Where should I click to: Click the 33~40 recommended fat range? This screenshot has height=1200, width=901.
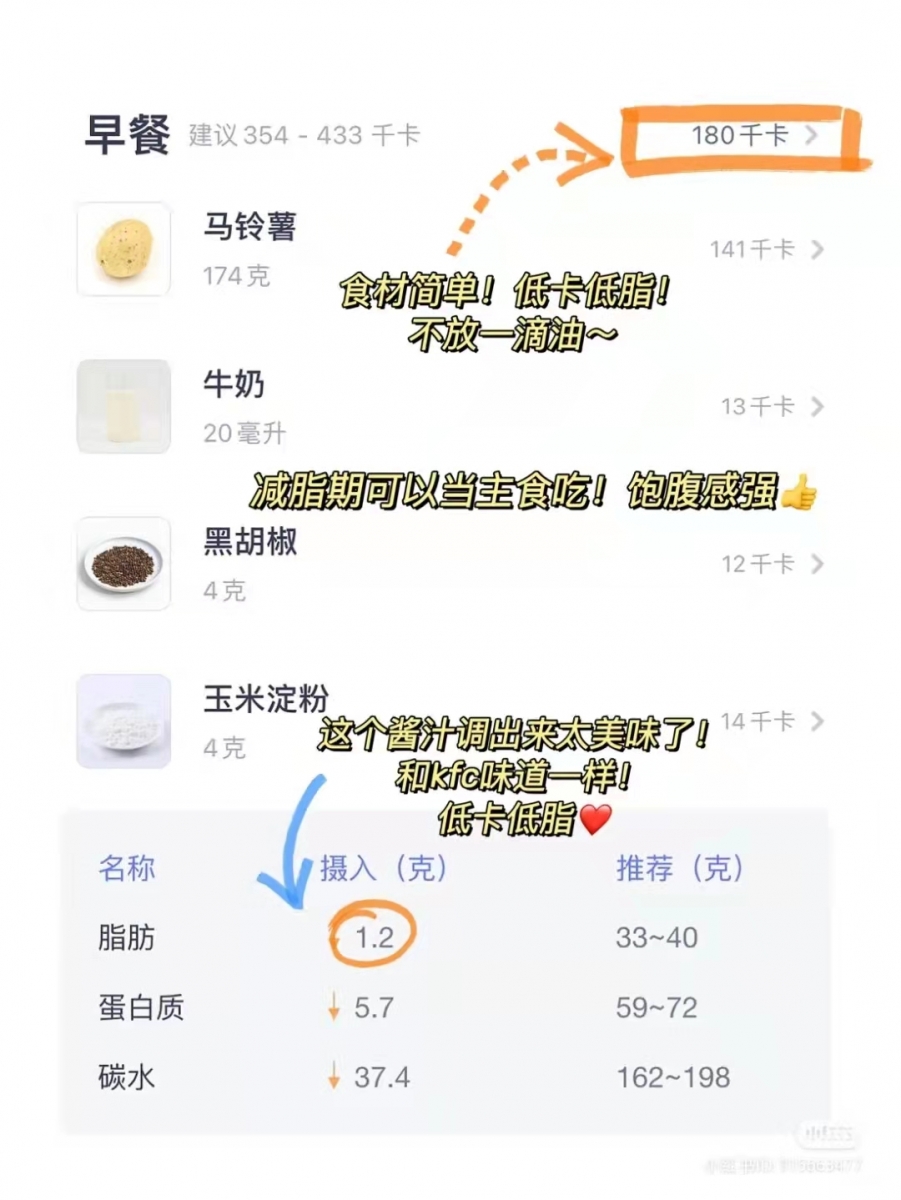659,938
